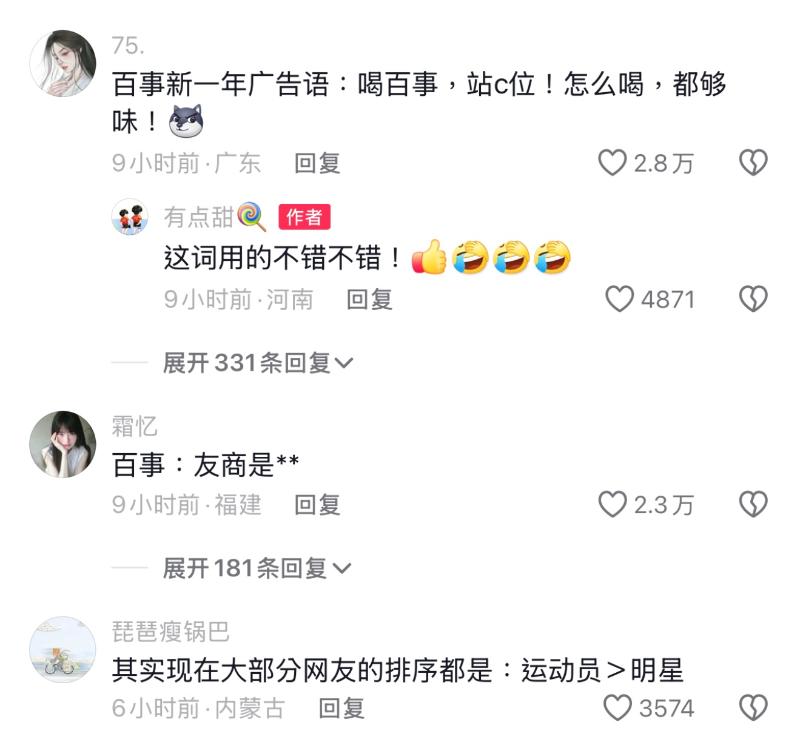The width and height of the screenshot is (800, 745).
Task: Expand 331 replies
Action: (x=258, y=363)
